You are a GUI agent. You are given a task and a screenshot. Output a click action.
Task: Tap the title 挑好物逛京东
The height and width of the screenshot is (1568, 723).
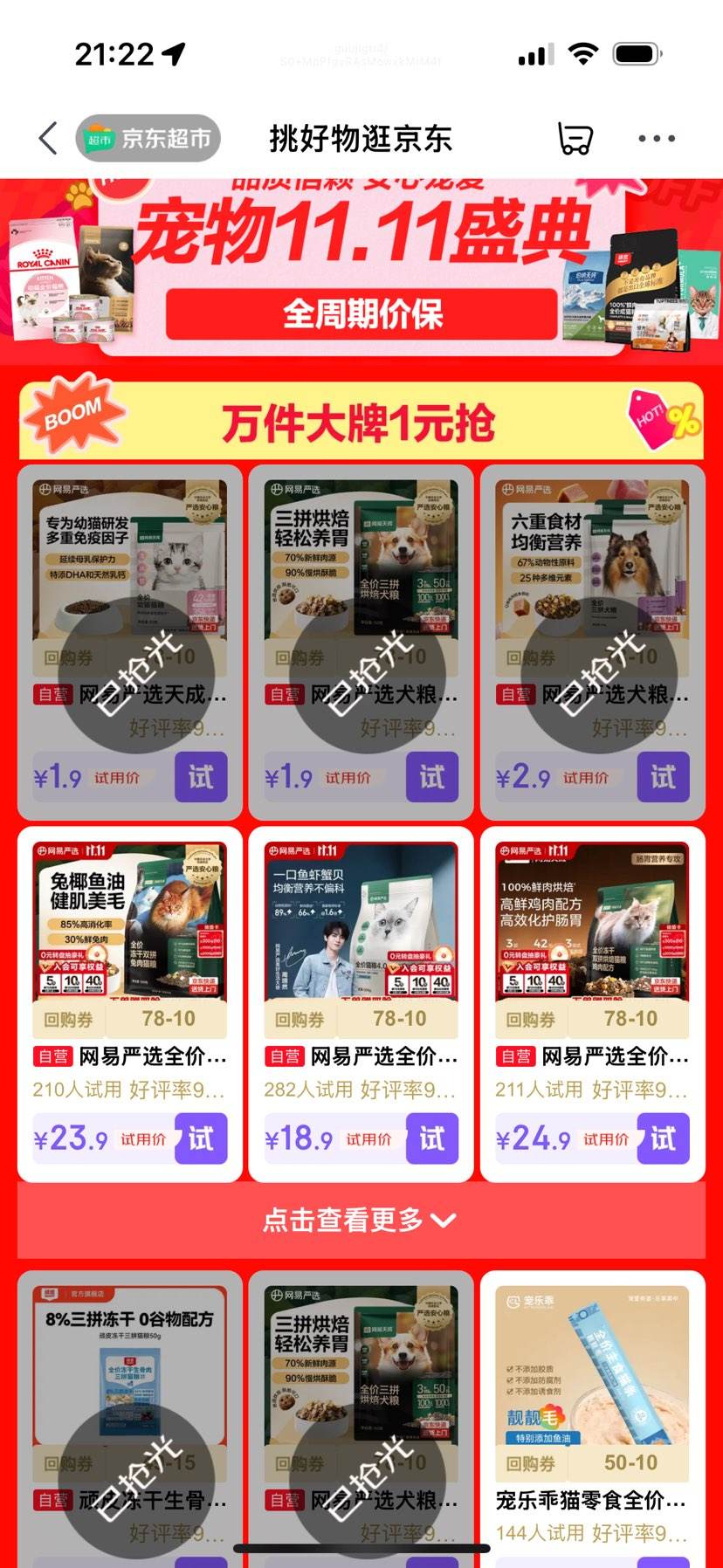click(361, 138)
